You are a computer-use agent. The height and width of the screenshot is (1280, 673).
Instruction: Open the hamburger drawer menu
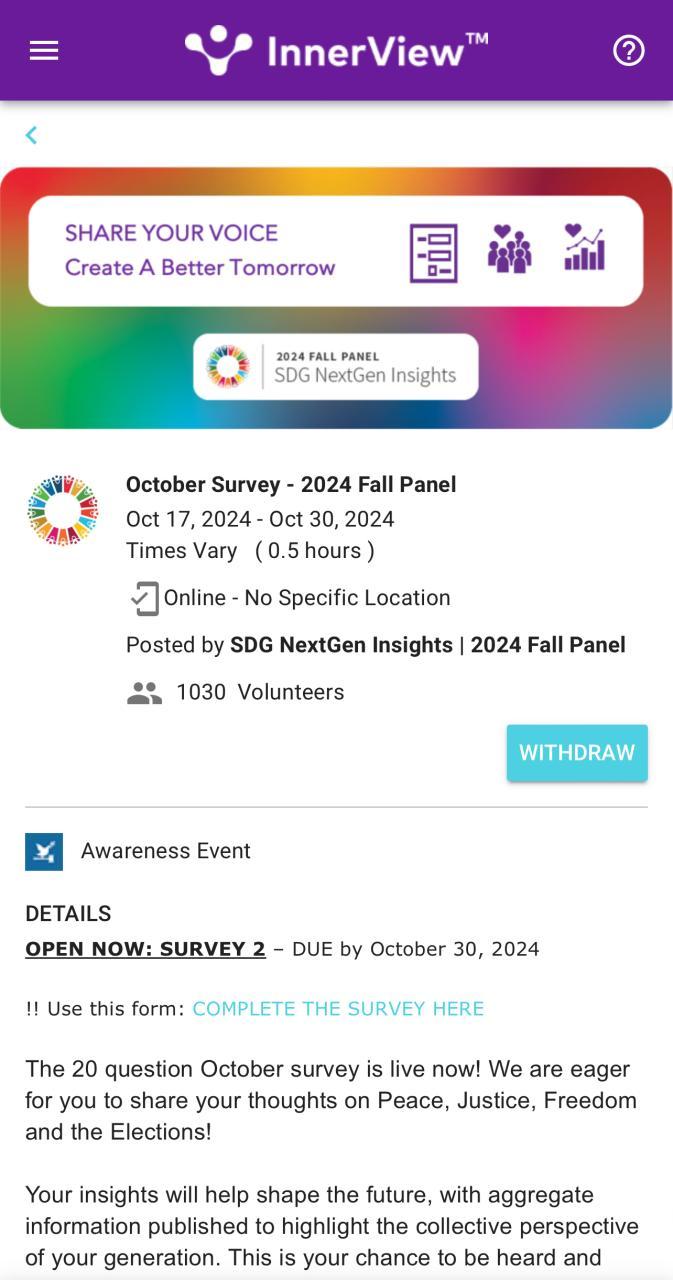click(x=44, y=50)
